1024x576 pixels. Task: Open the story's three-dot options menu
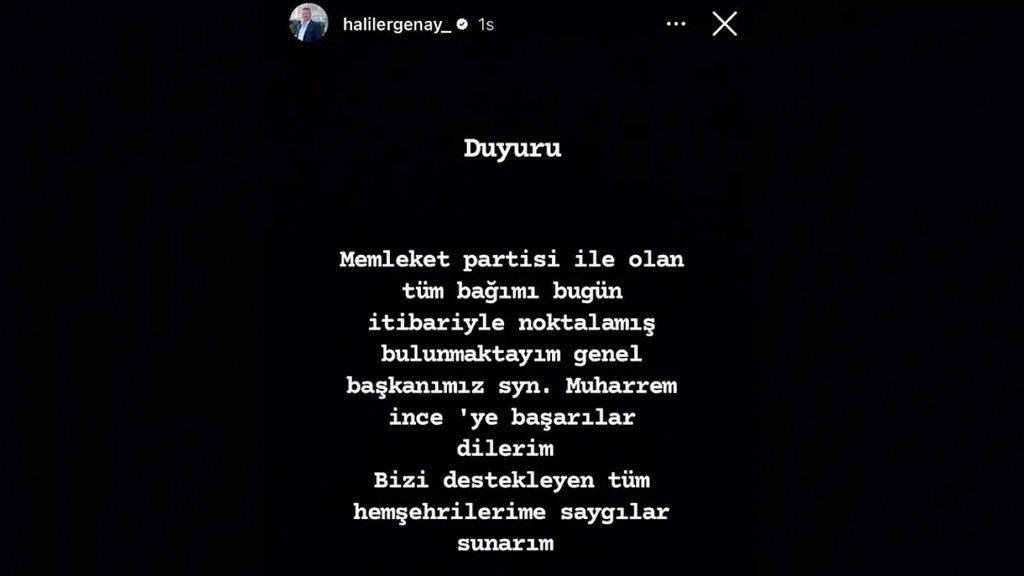(675, 23)
